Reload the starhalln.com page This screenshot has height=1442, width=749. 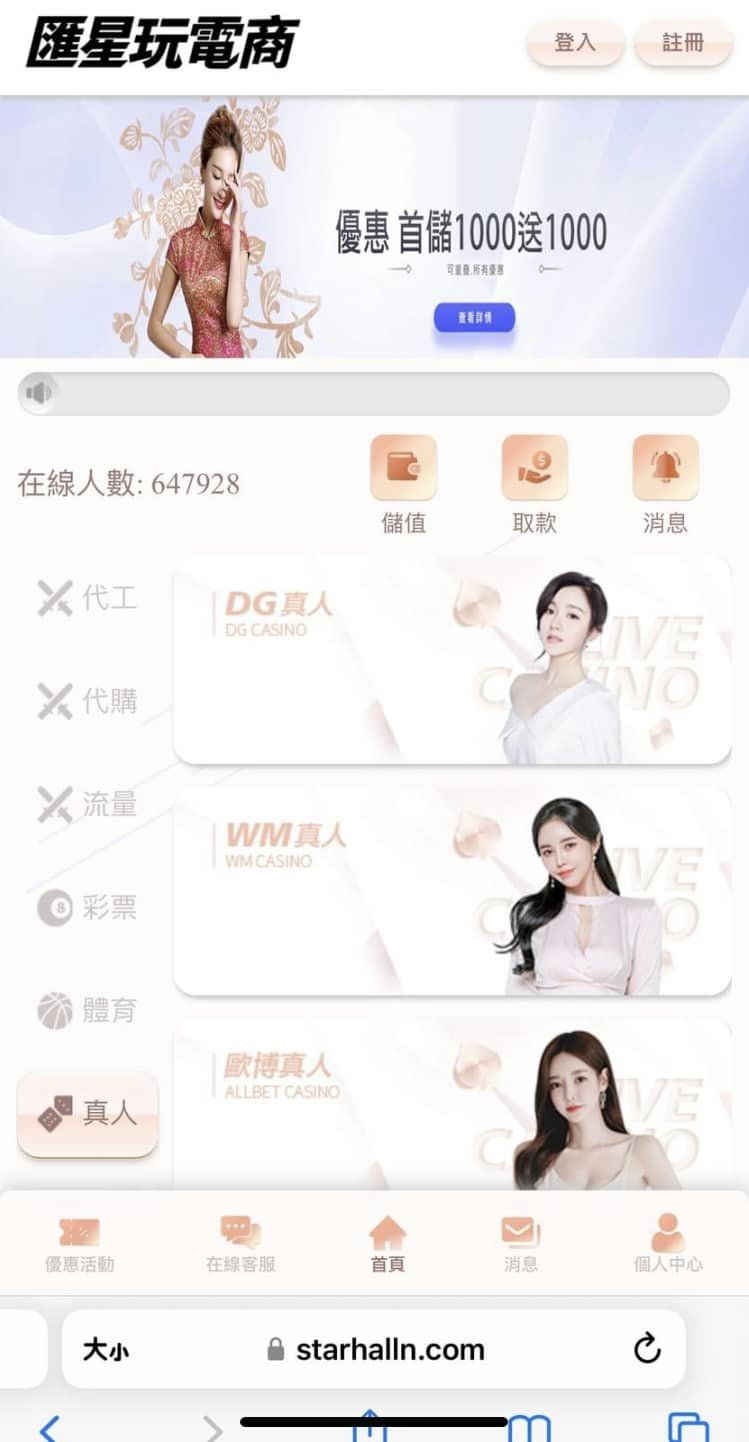648,1349
